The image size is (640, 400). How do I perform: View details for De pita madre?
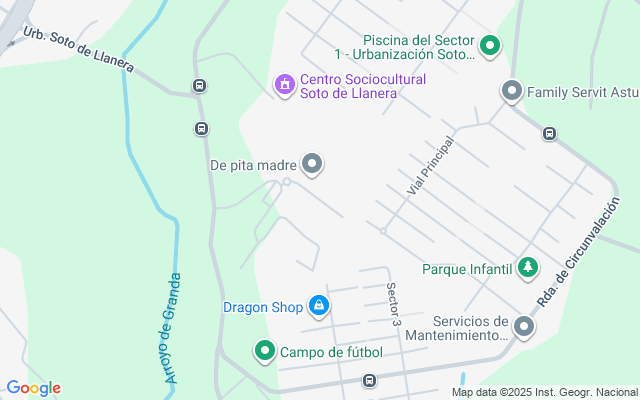tap(313, 164)
